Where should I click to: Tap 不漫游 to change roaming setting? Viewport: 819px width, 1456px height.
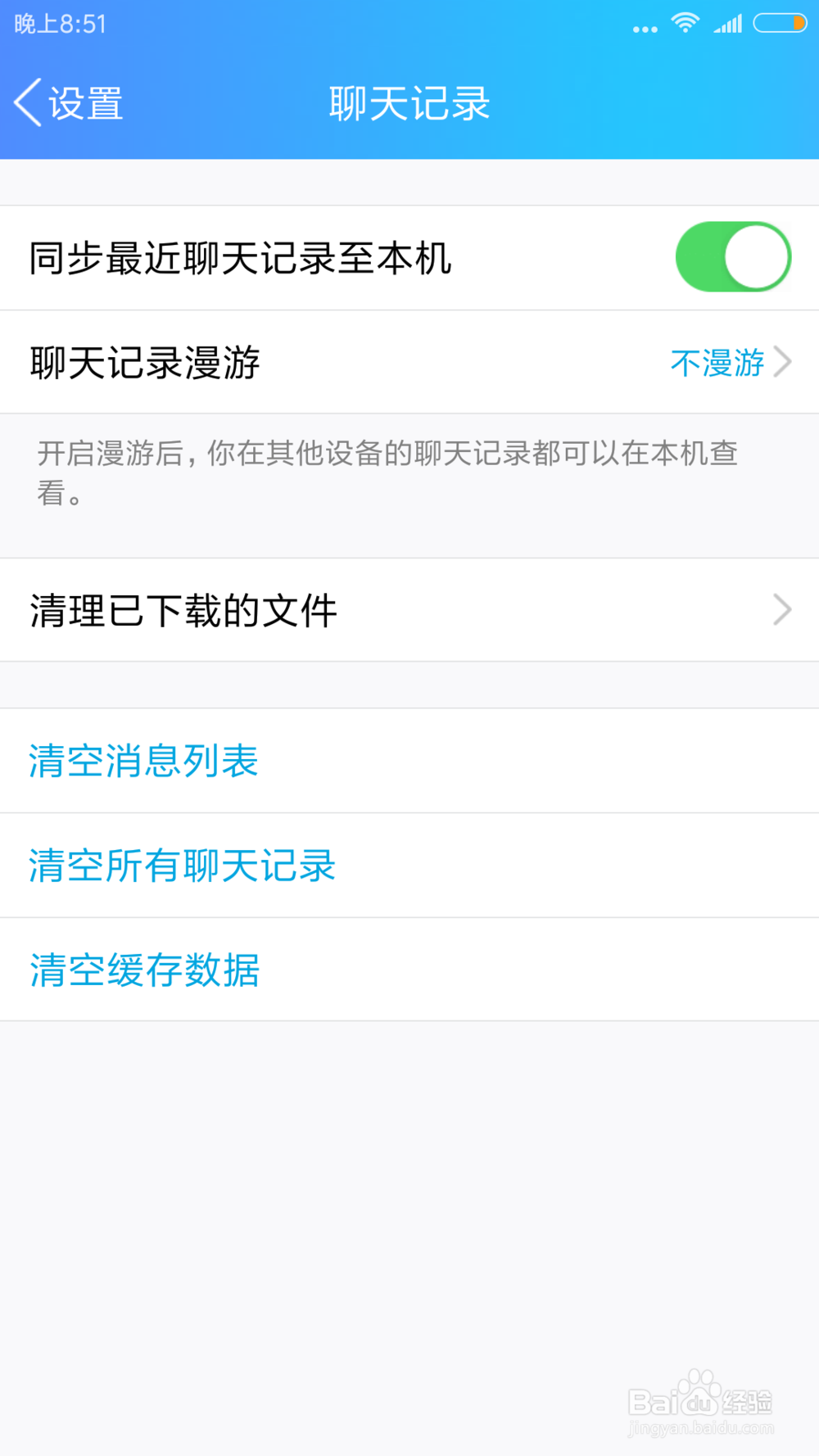(717, 362)
